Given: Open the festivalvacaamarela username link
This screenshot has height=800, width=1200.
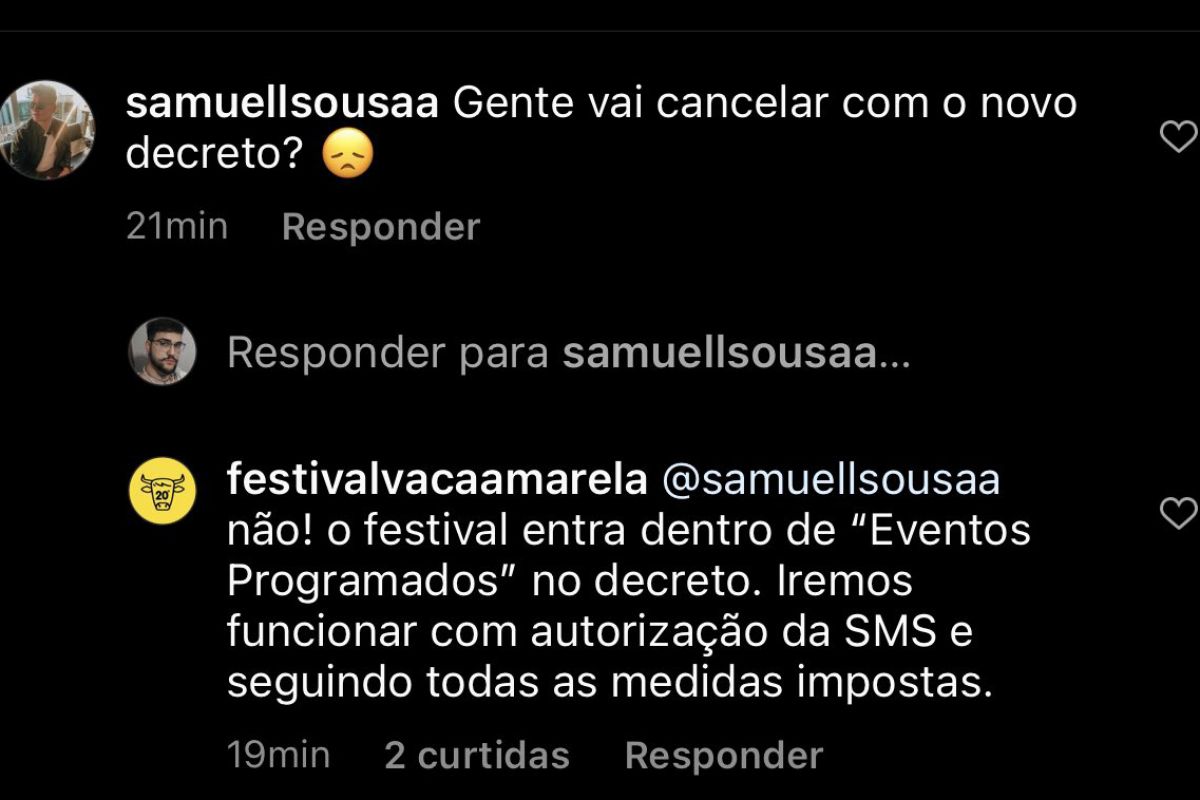Looking at the screenshot, I should coord(437,480).
